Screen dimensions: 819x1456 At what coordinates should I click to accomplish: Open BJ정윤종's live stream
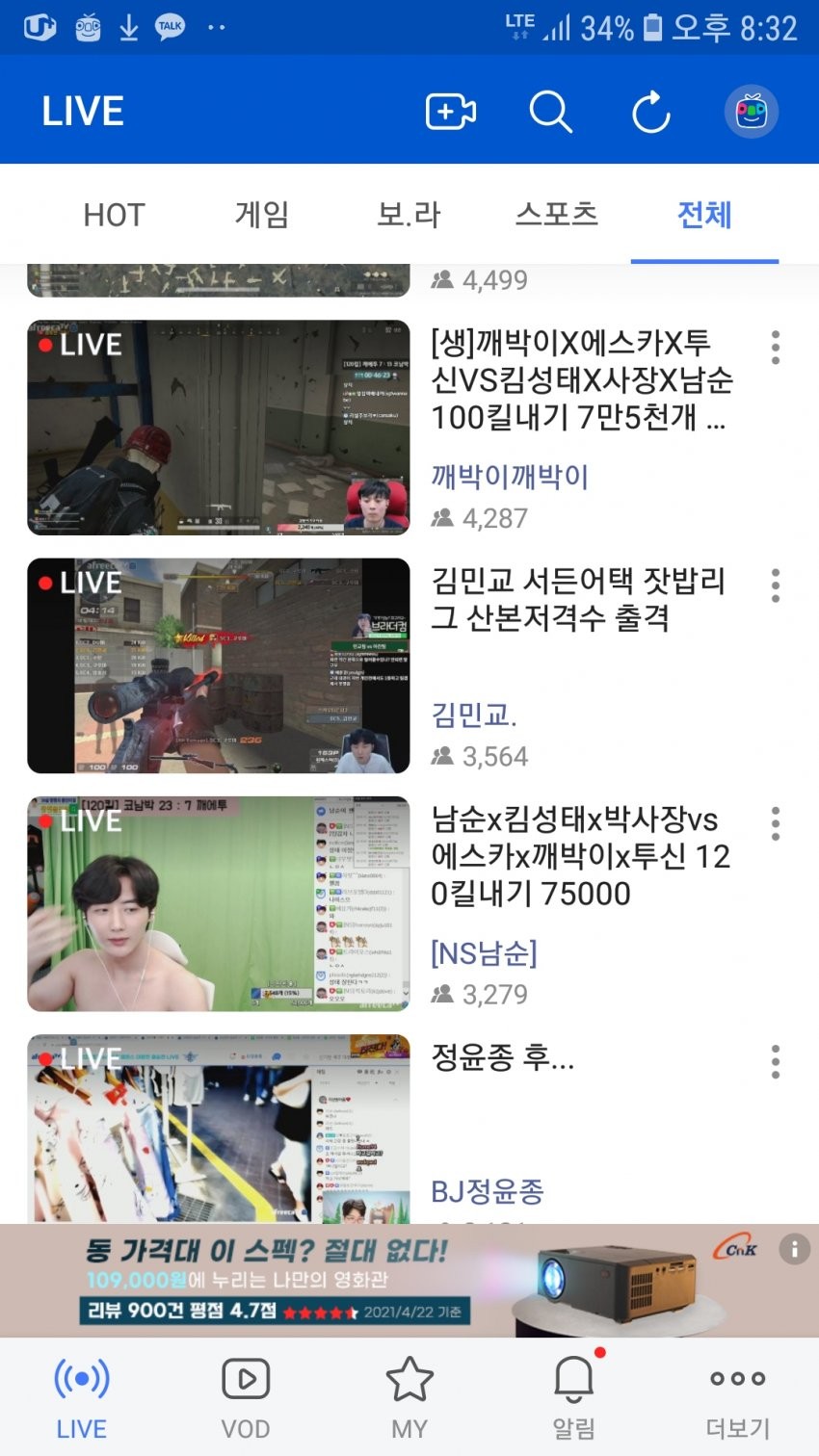point(219,1129)
